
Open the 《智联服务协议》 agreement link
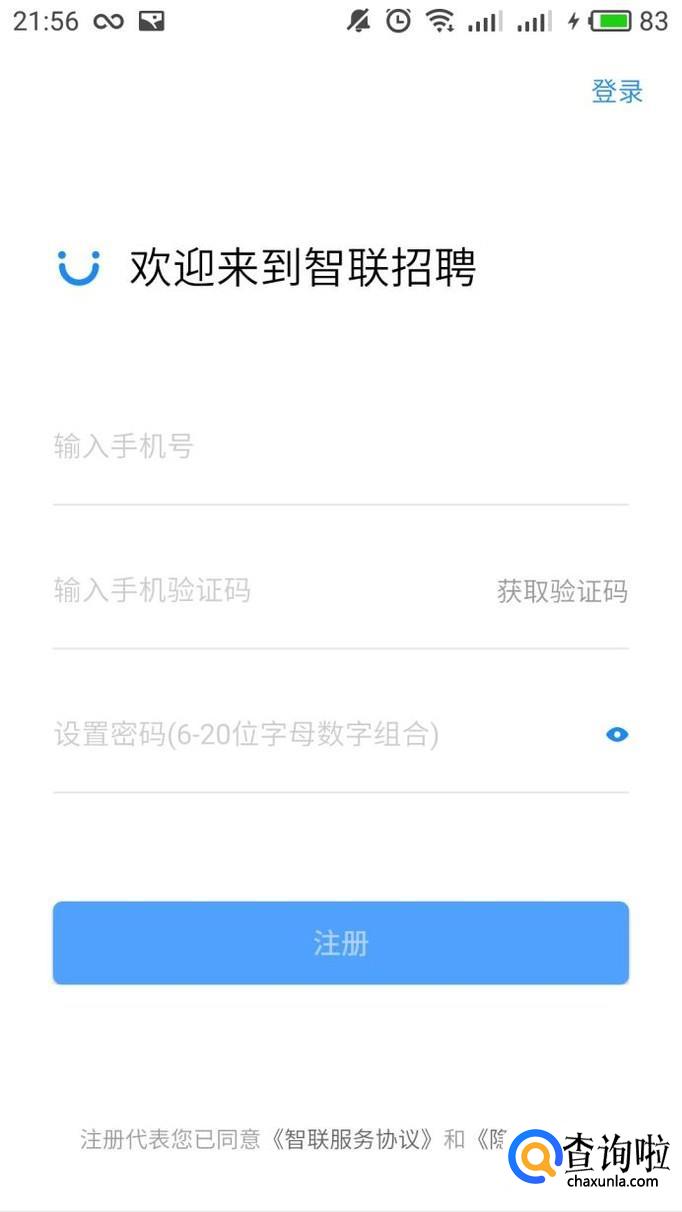(x=352, y=1139)
